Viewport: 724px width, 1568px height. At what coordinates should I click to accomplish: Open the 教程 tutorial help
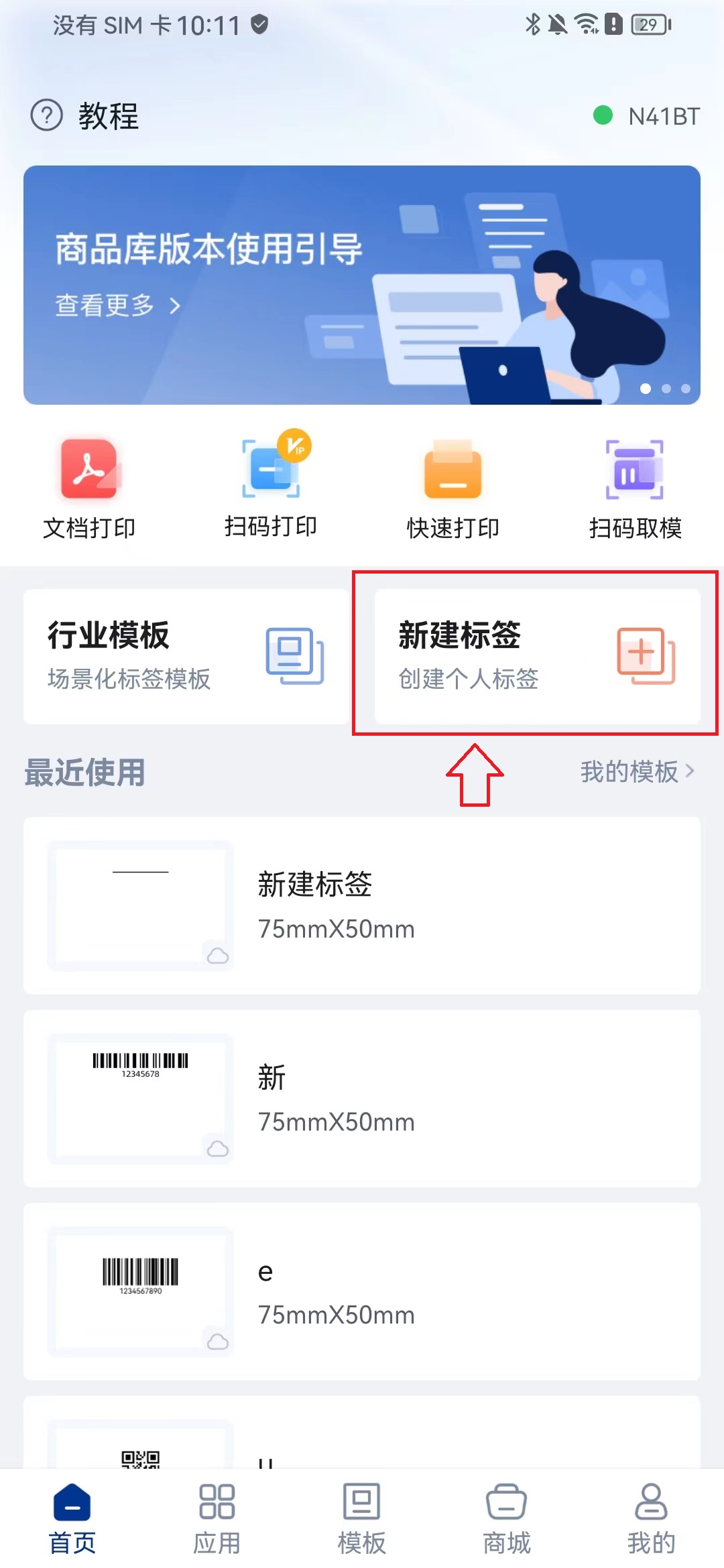coord(85,116)
